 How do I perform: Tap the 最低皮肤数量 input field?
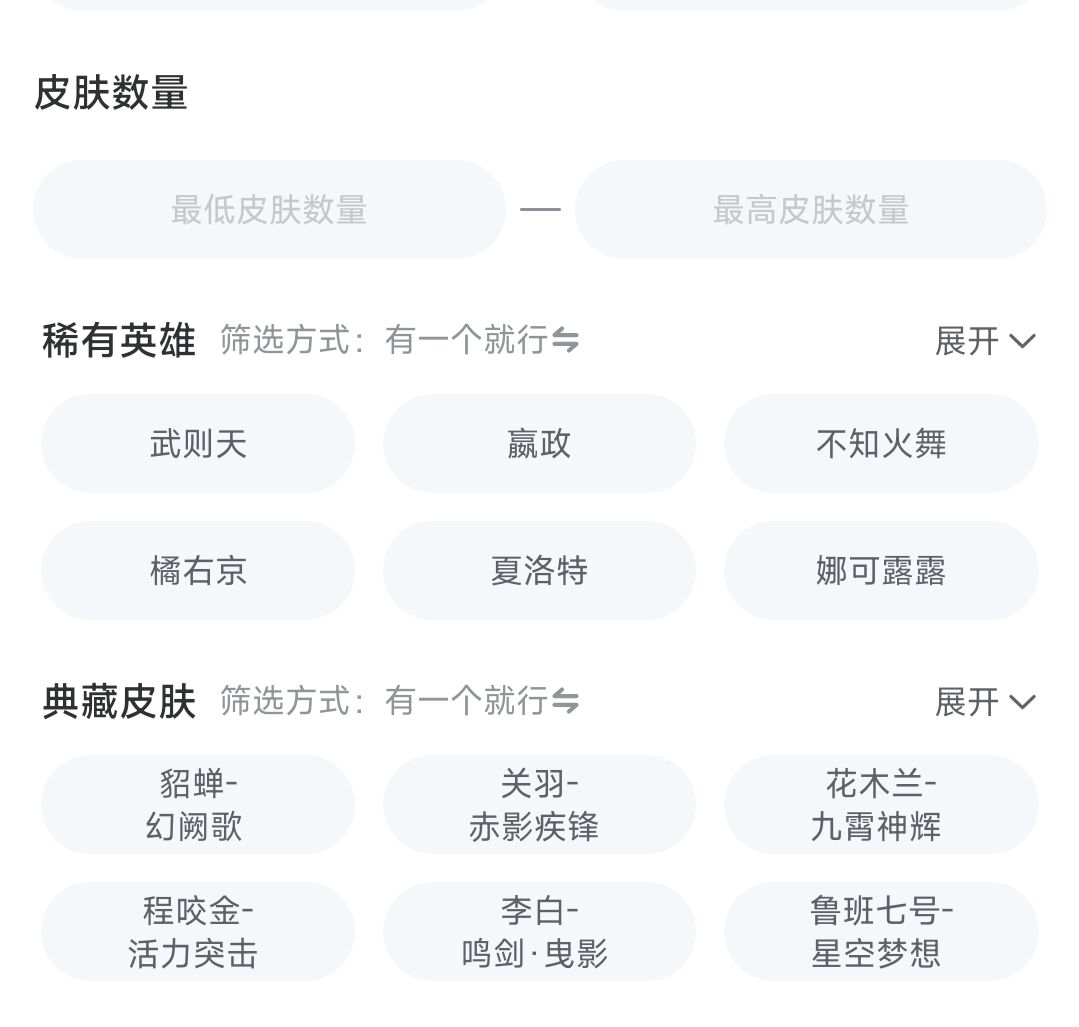click(x=269, y=209)
